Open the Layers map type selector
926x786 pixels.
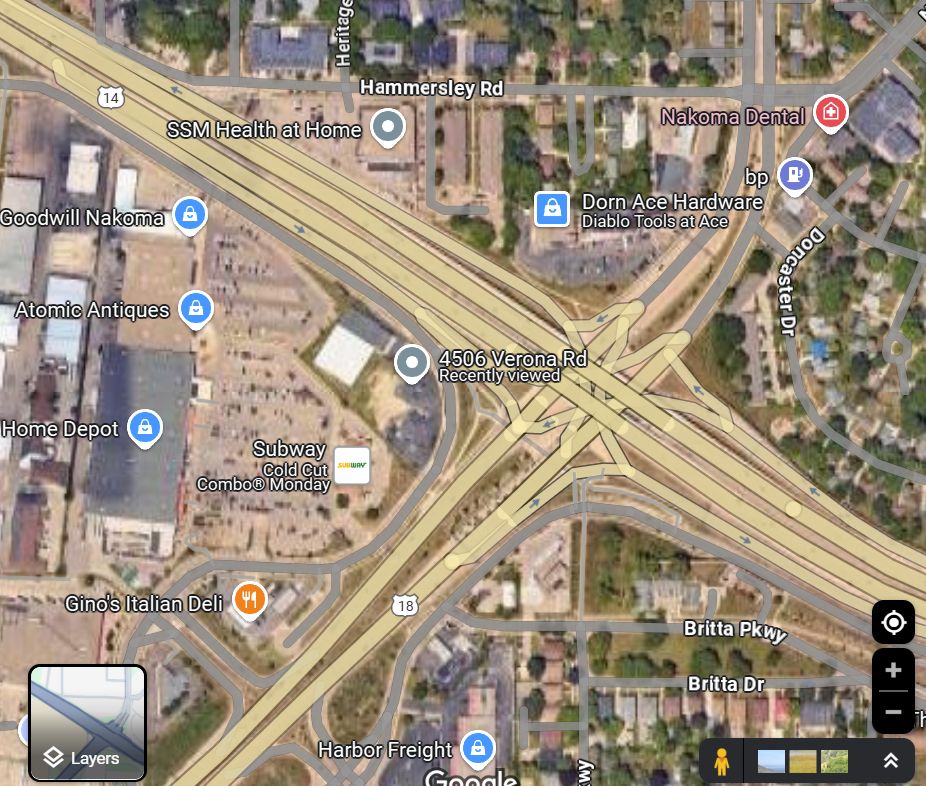(87, 722)
